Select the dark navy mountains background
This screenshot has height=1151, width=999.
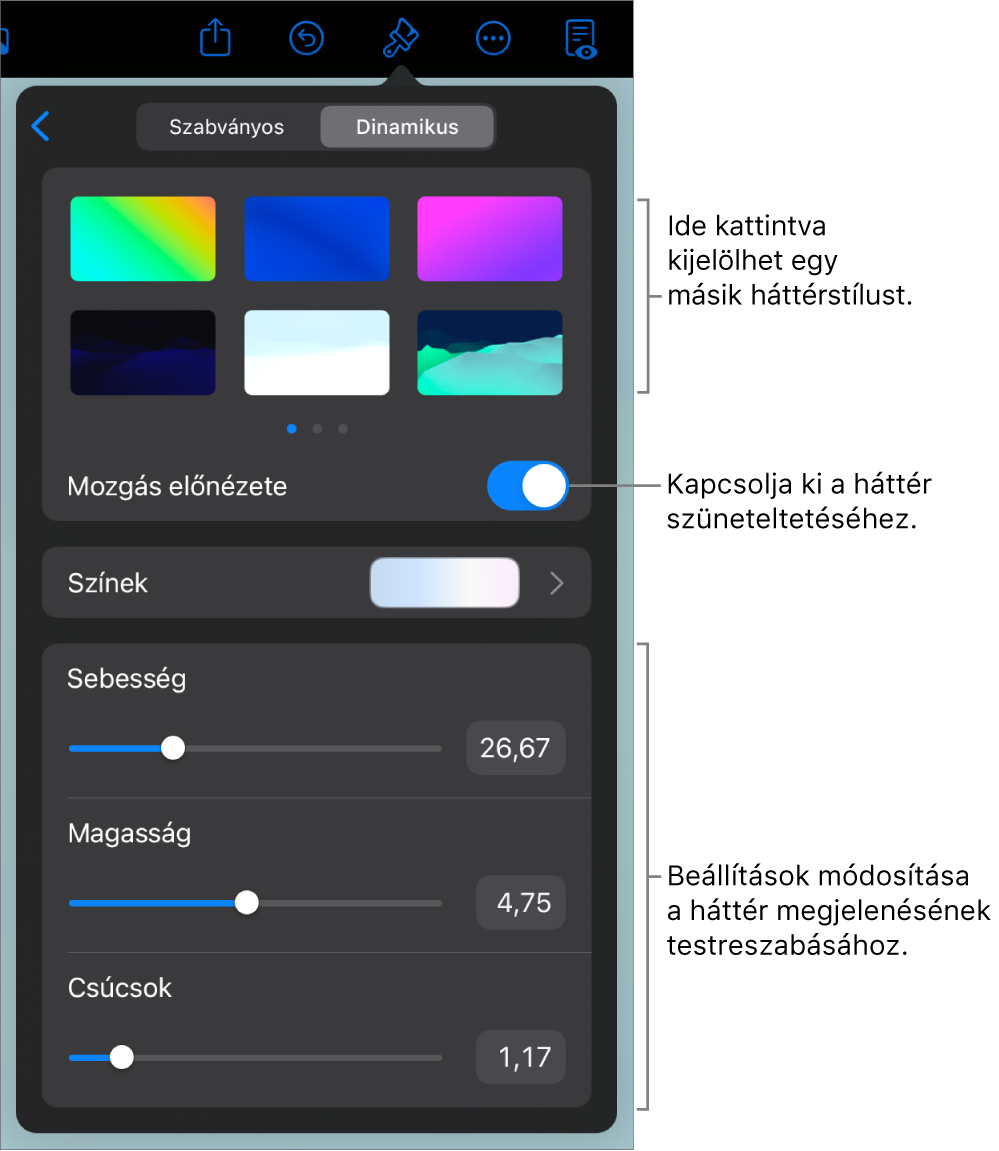click(x=143, y=353)
